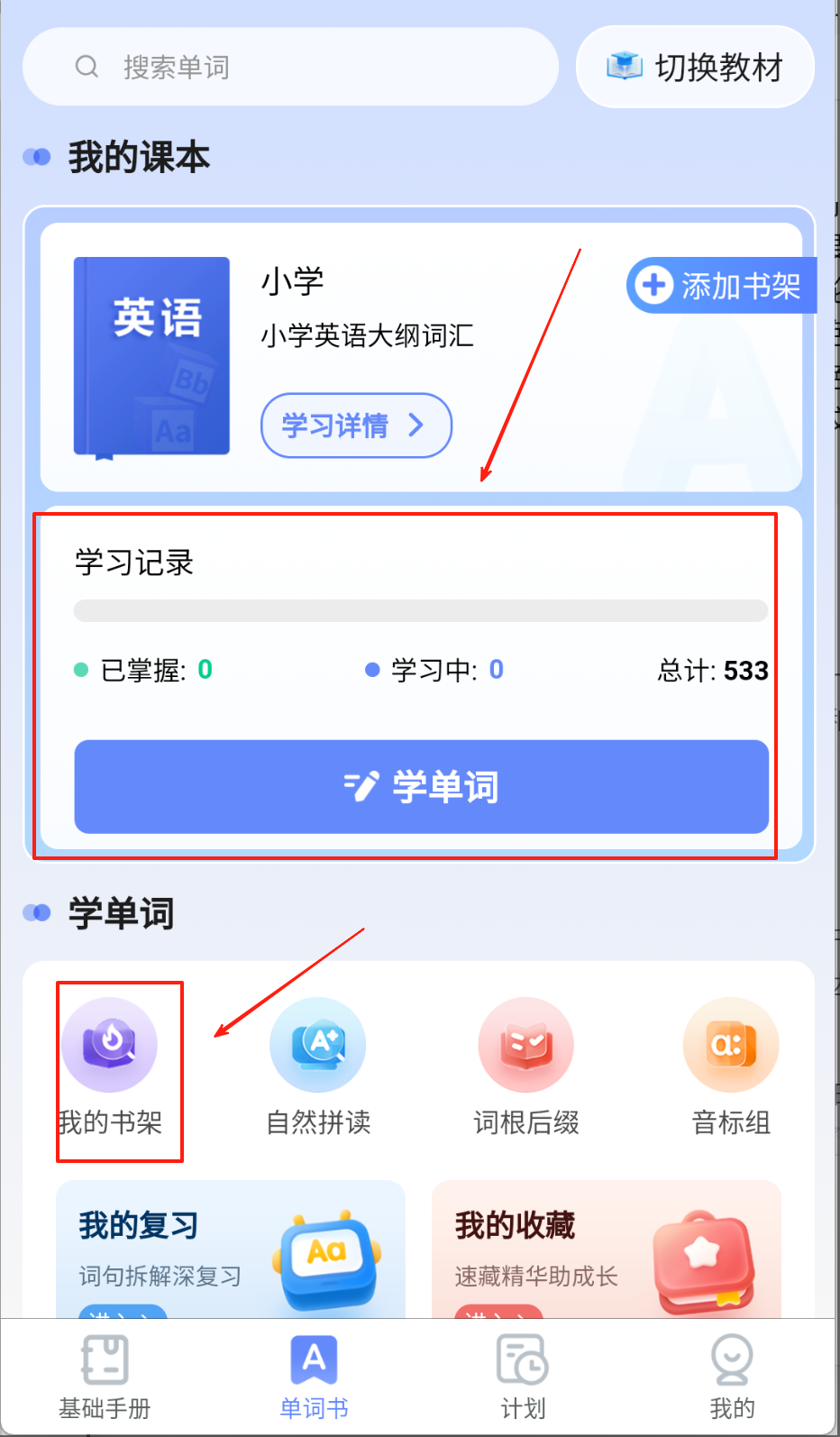This screenshot has height=1437, width=840.
Task: Add the book via 添加书架
Action: (x=721, y=286)
